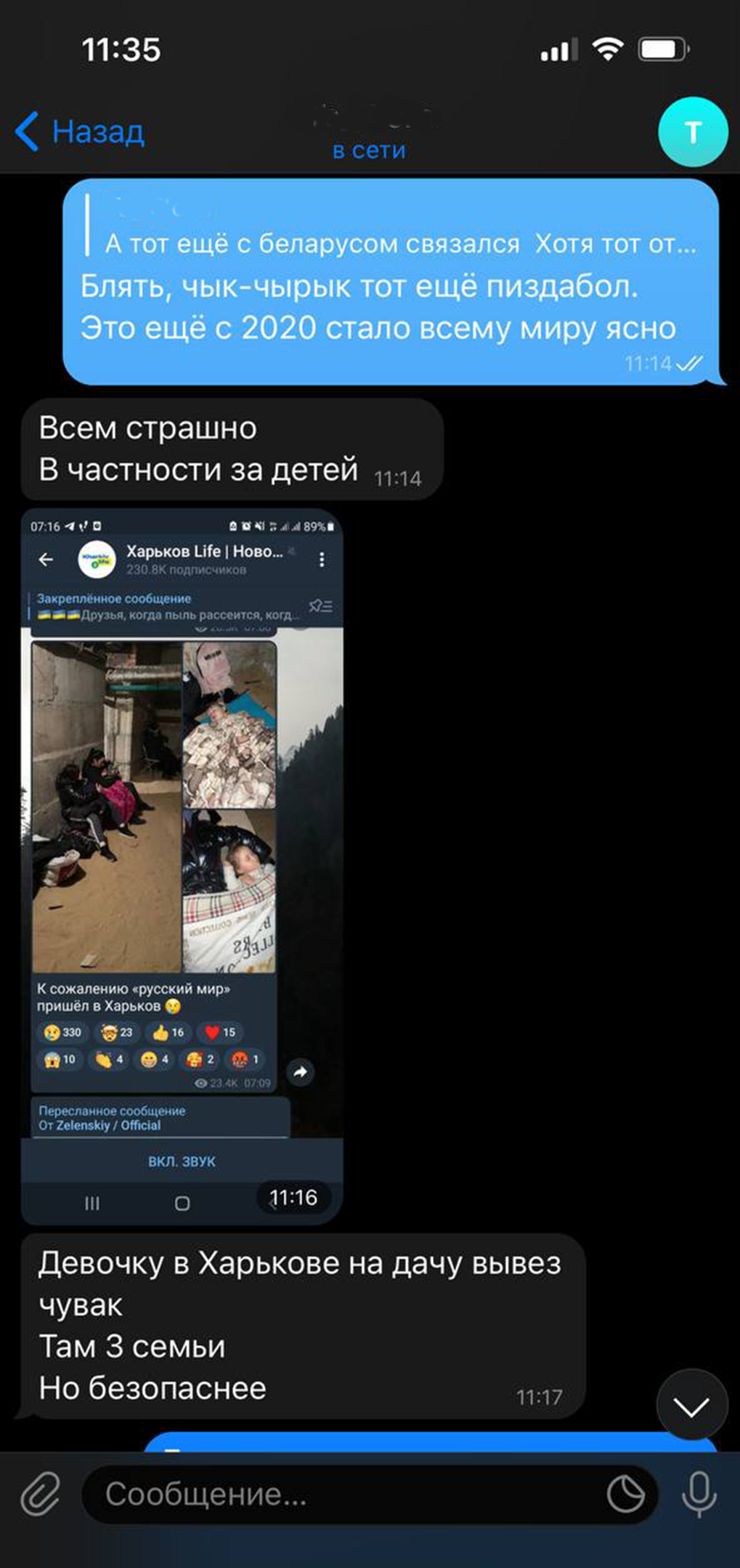Viewport: 740px width, 1568px height.
Task: Focus the Сообщение text field
Action: coord(349,1494)
